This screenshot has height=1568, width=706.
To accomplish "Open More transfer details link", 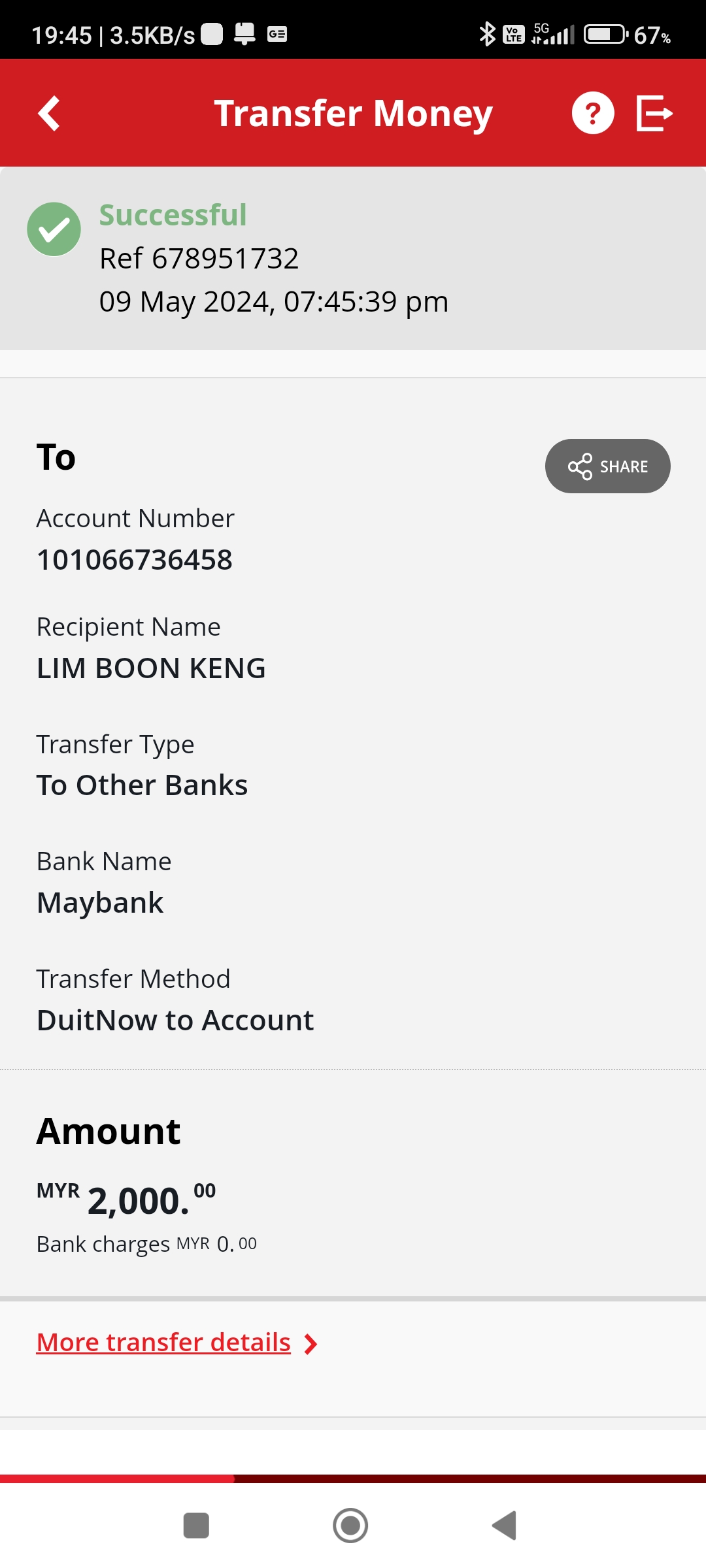I will 164,1343.
